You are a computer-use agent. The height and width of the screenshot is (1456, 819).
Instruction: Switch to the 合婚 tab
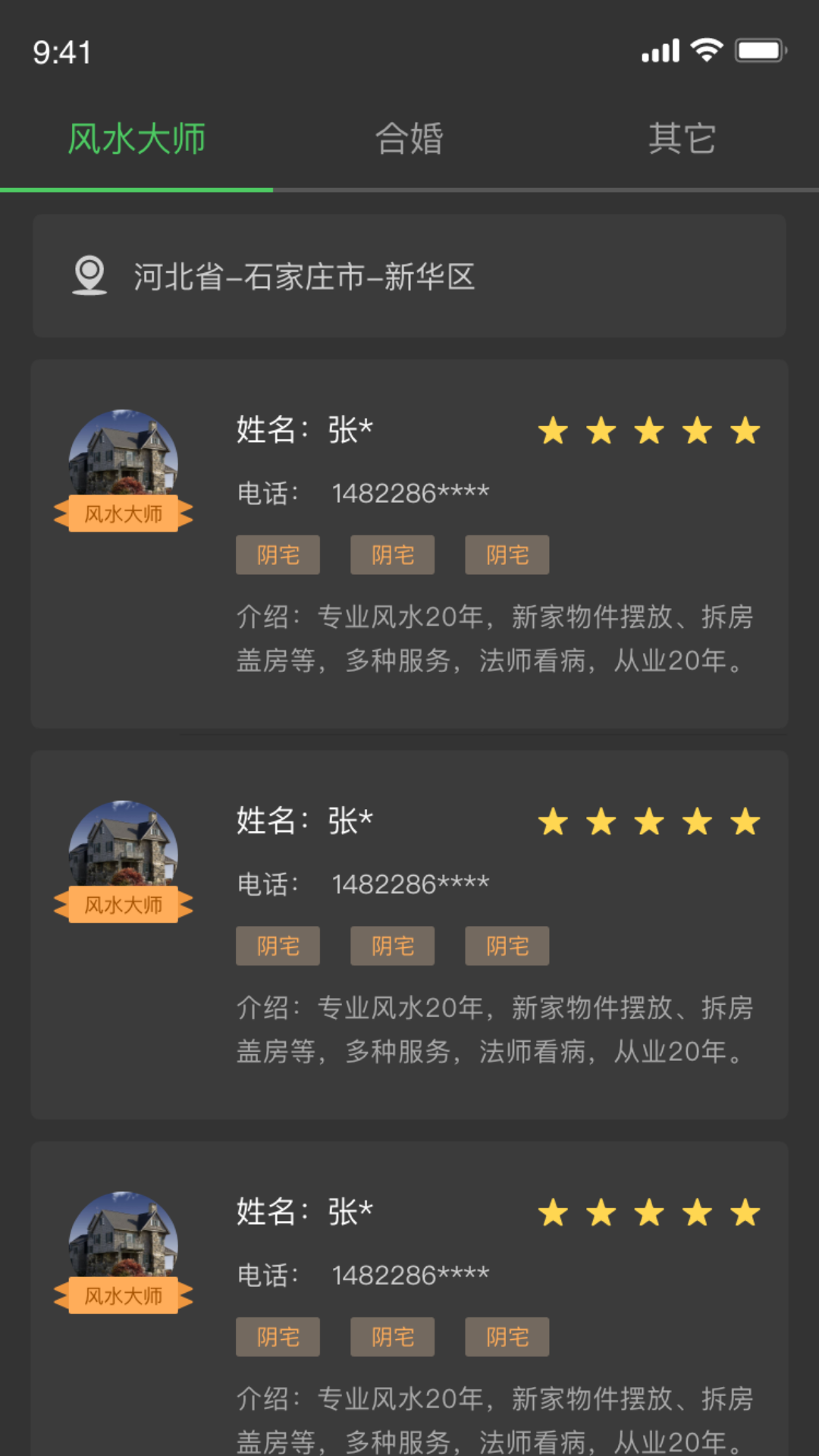tap(409, 140)
